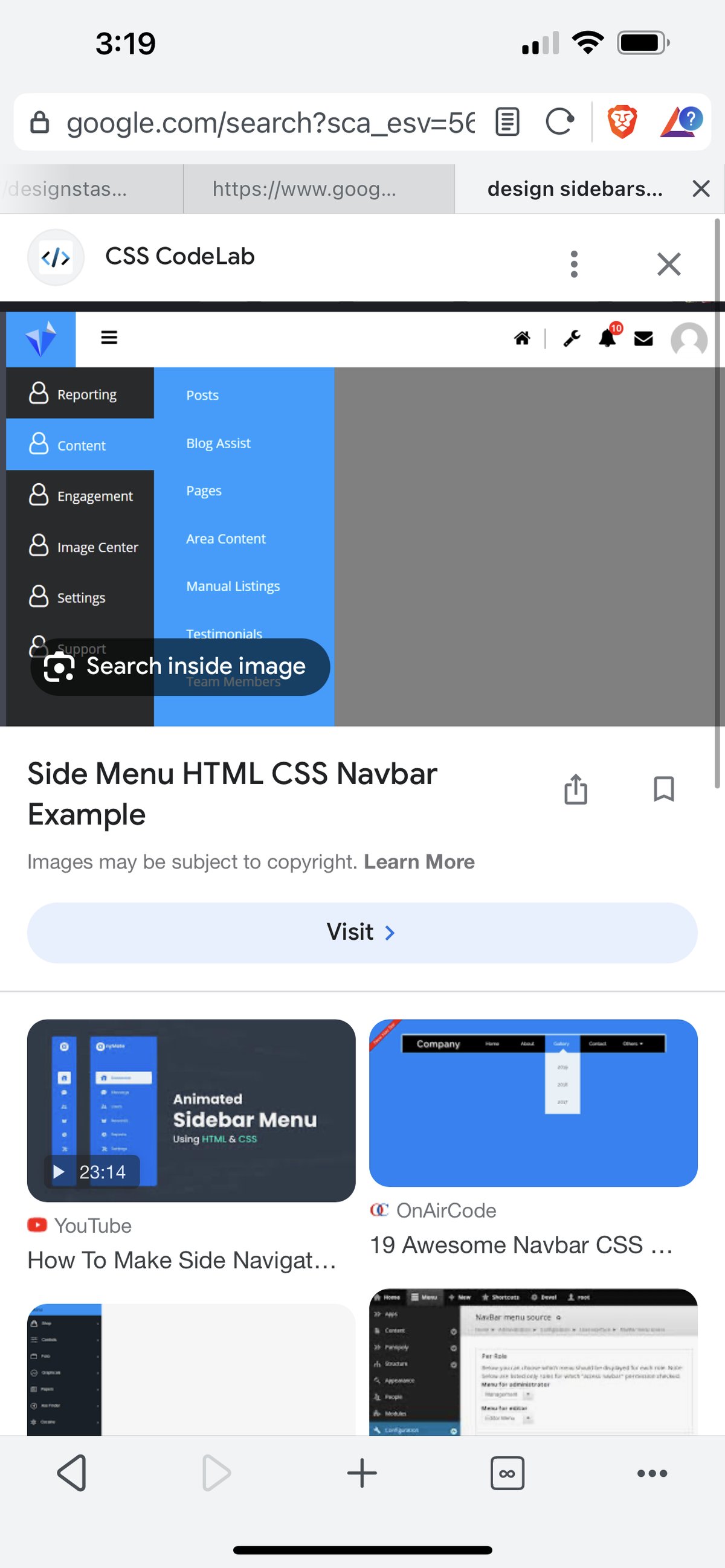Viewport: 725px width, 1568px height.
Task: Bookmark the Side Menu HTML CSS image
Action: click(663, 789)
